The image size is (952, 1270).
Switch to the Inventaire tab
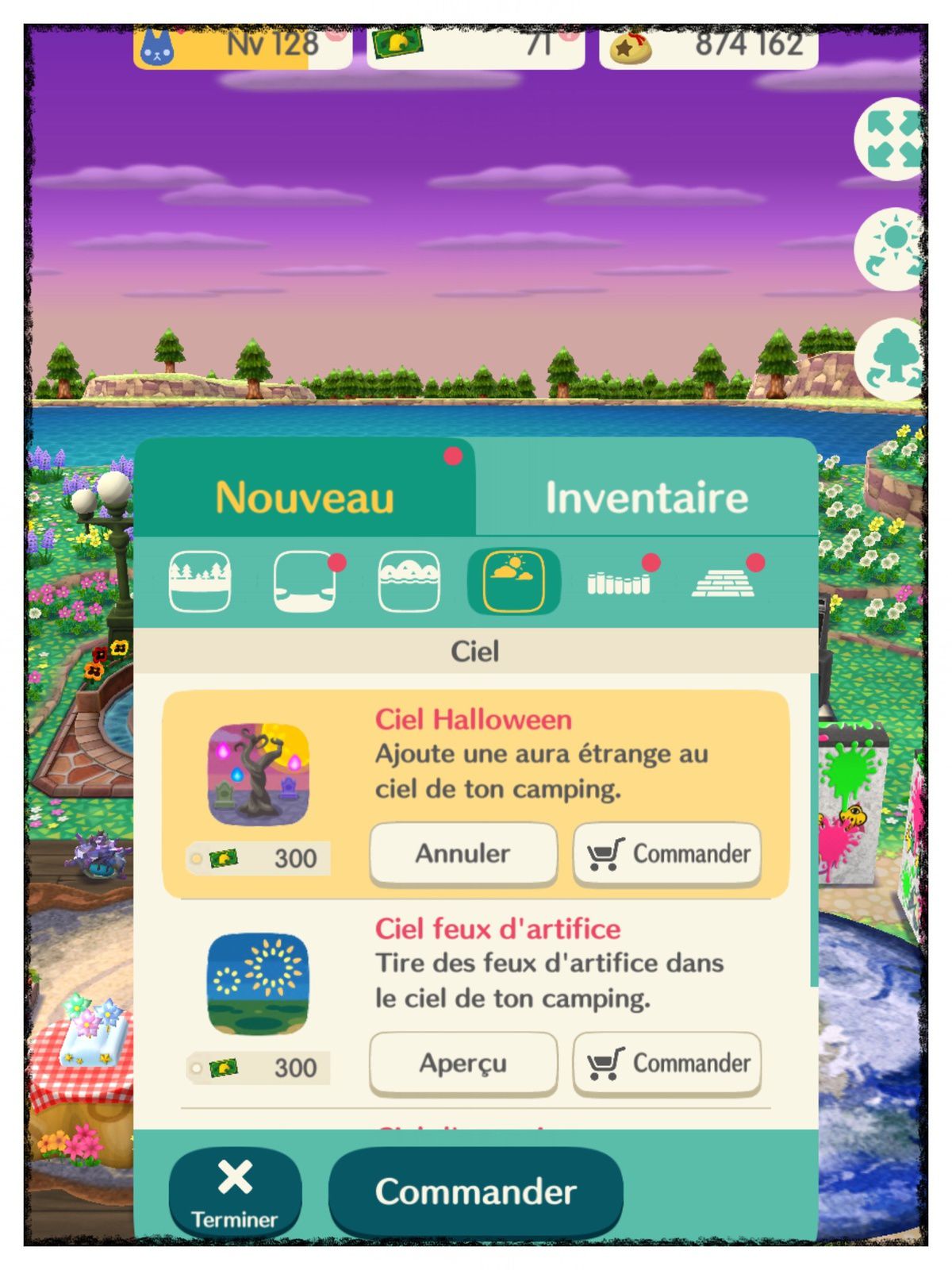tap(647, 498)
